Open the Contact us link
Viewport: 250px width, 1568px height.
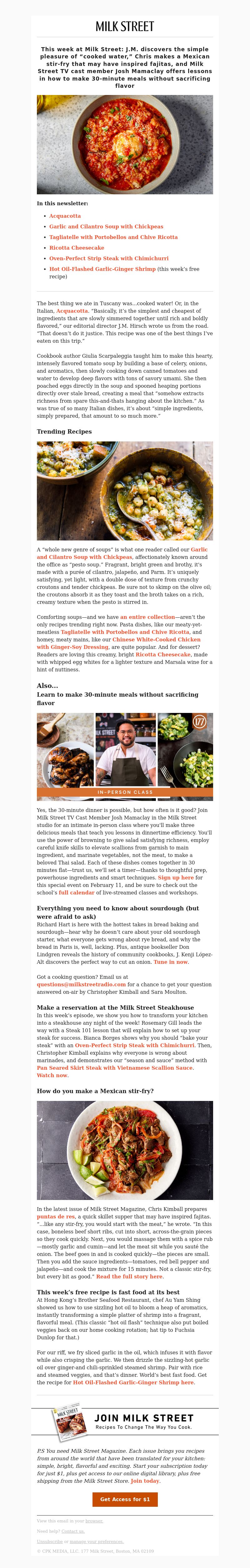click(x=72, y=1531)
